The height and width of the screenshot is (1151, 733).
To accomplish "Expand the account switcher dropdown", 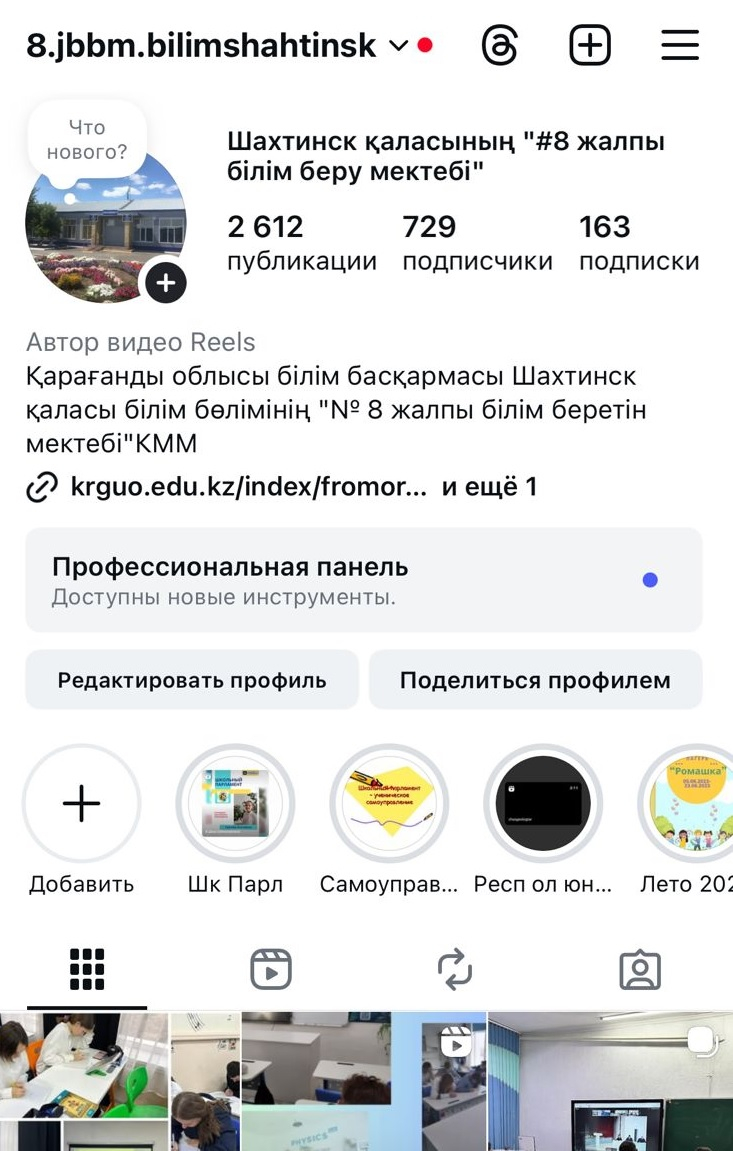I will (x=398, y=46).
